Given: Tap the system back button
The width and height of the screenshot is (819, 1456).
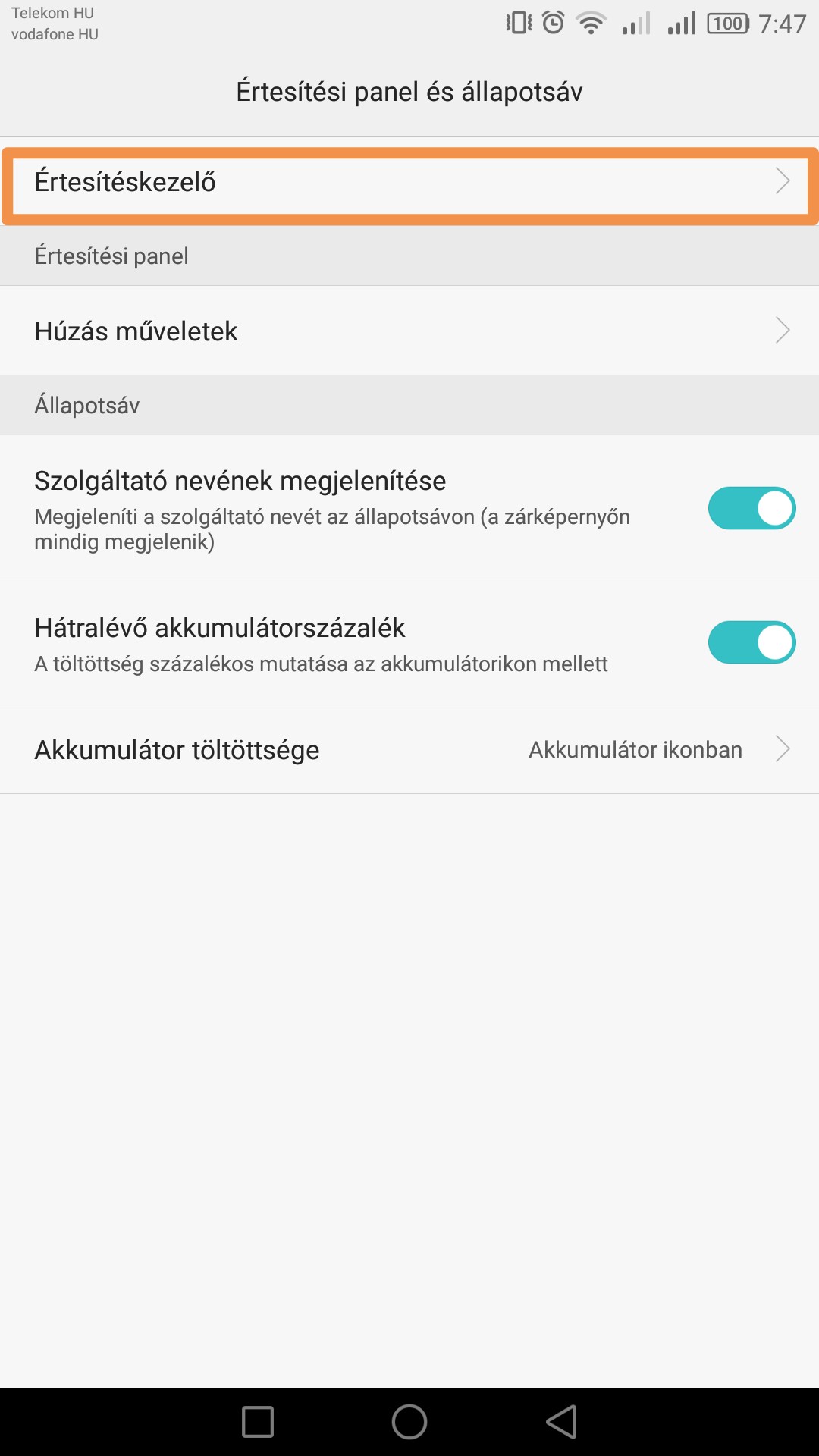Looking at the screenshot, I should pos(562,1422).
